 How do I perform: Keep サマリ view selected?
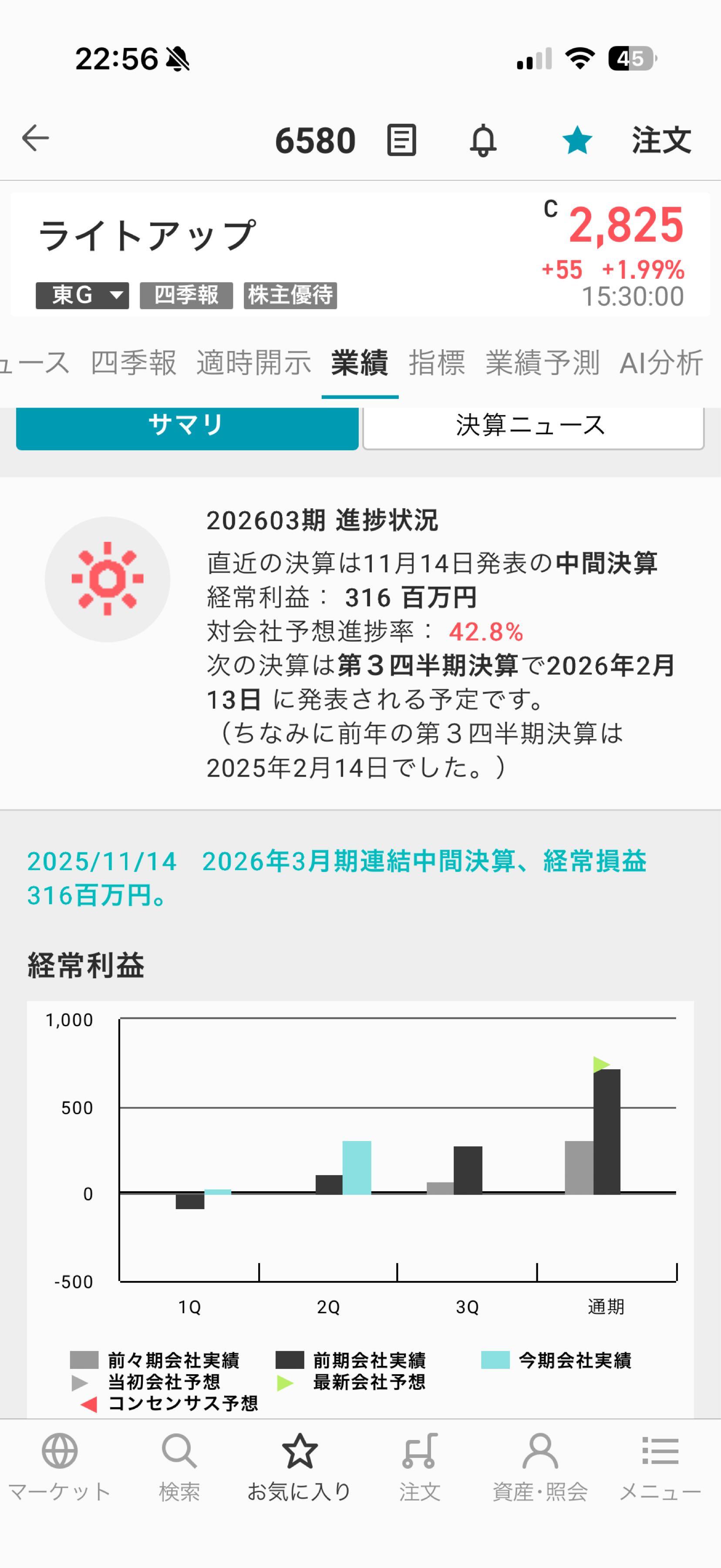tap(187, 426)
